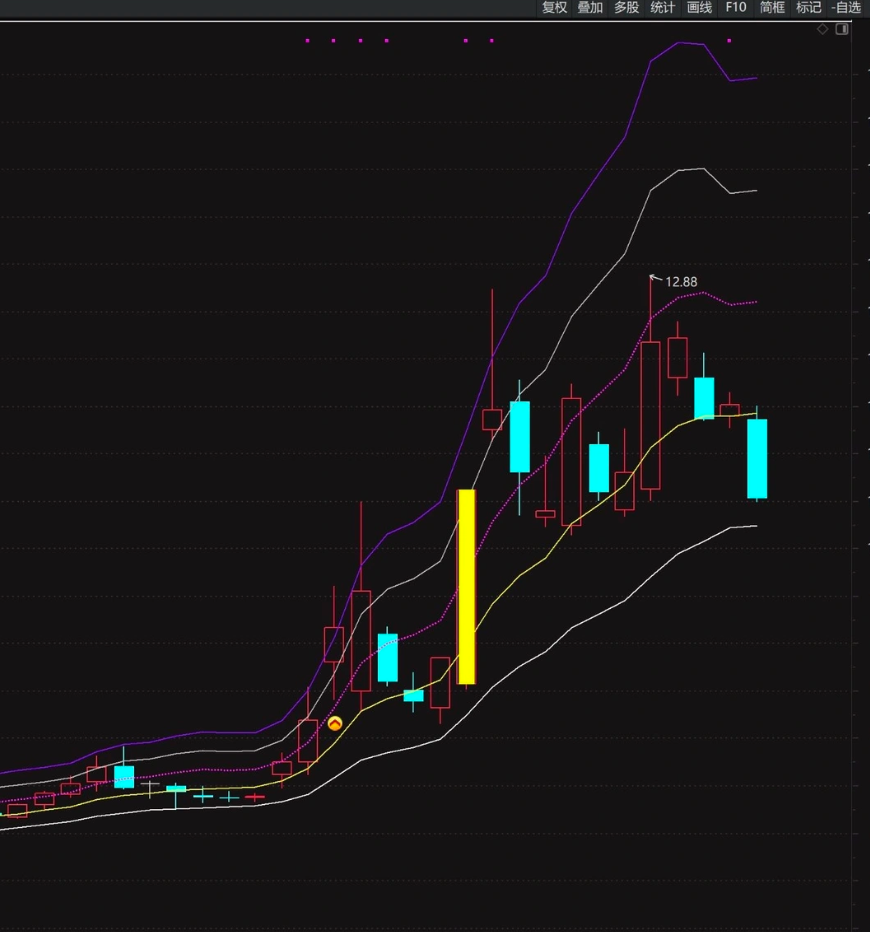Viewport: 870px width, 932px height.
Task: Open the 多股 multi-stock view
Action: click(626, 8)
